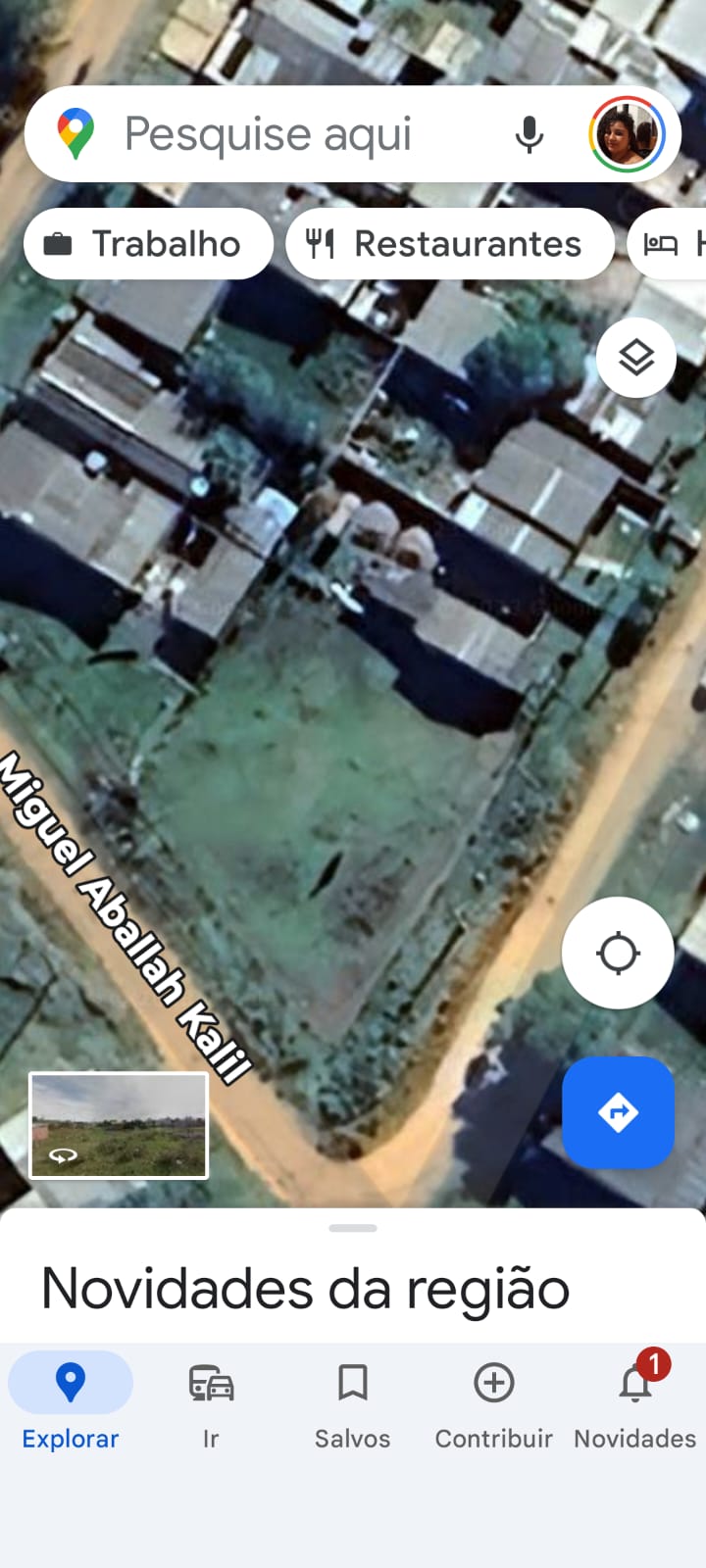Open the account profile picture
706x1568 pixels.
(627, 134)
